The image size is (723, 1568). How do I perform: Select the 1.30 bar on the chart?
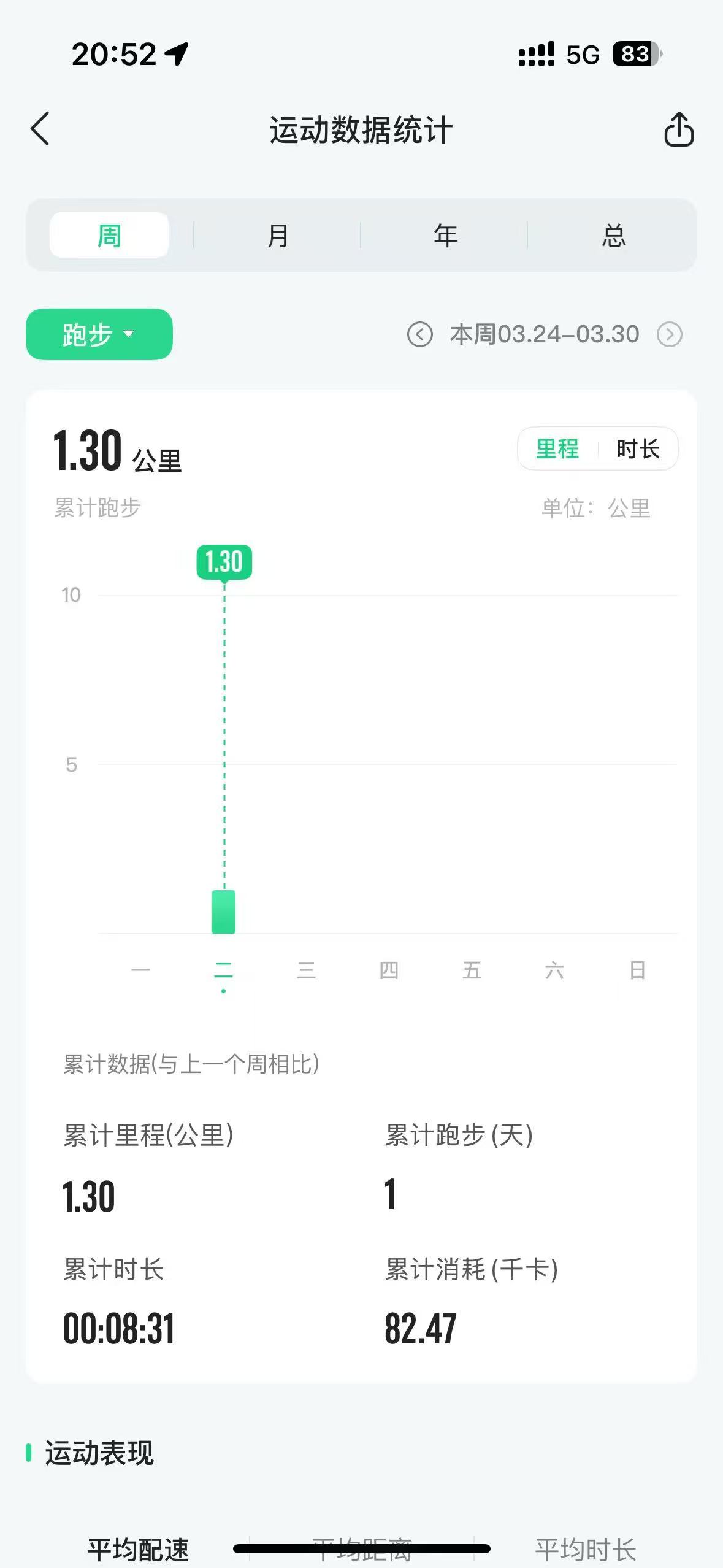[223, 912]
